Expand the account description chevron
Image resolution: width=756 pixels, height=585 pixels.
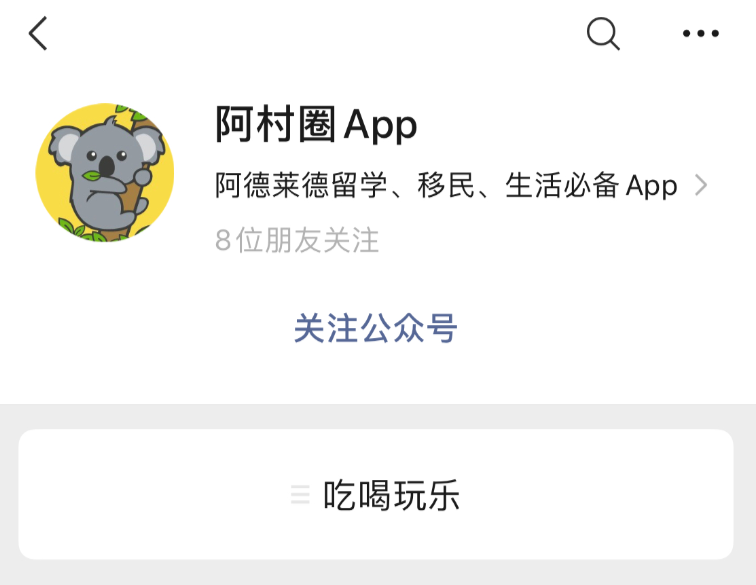point(701,186)
